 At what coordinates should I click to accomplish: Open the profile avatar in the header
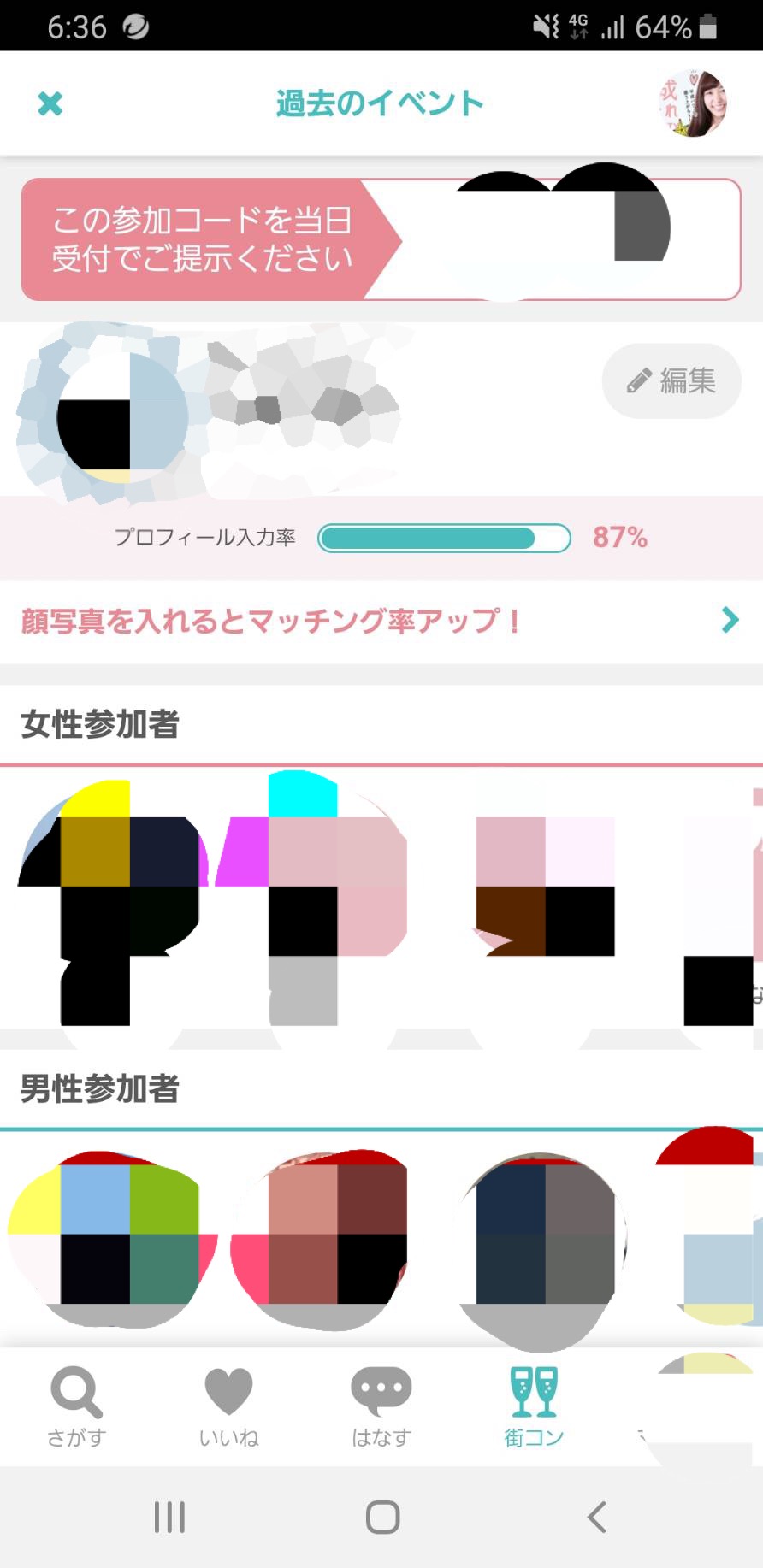pos(693,103)
